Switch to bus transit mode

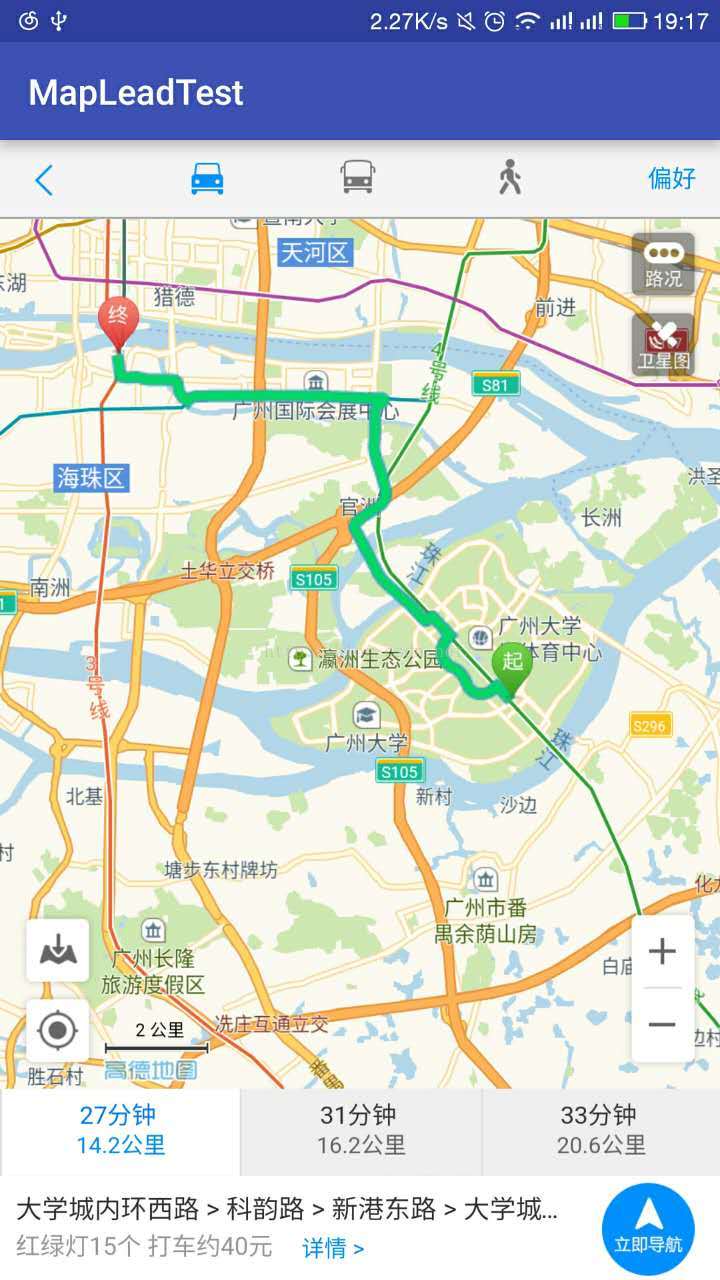click(x=357, y=178)
